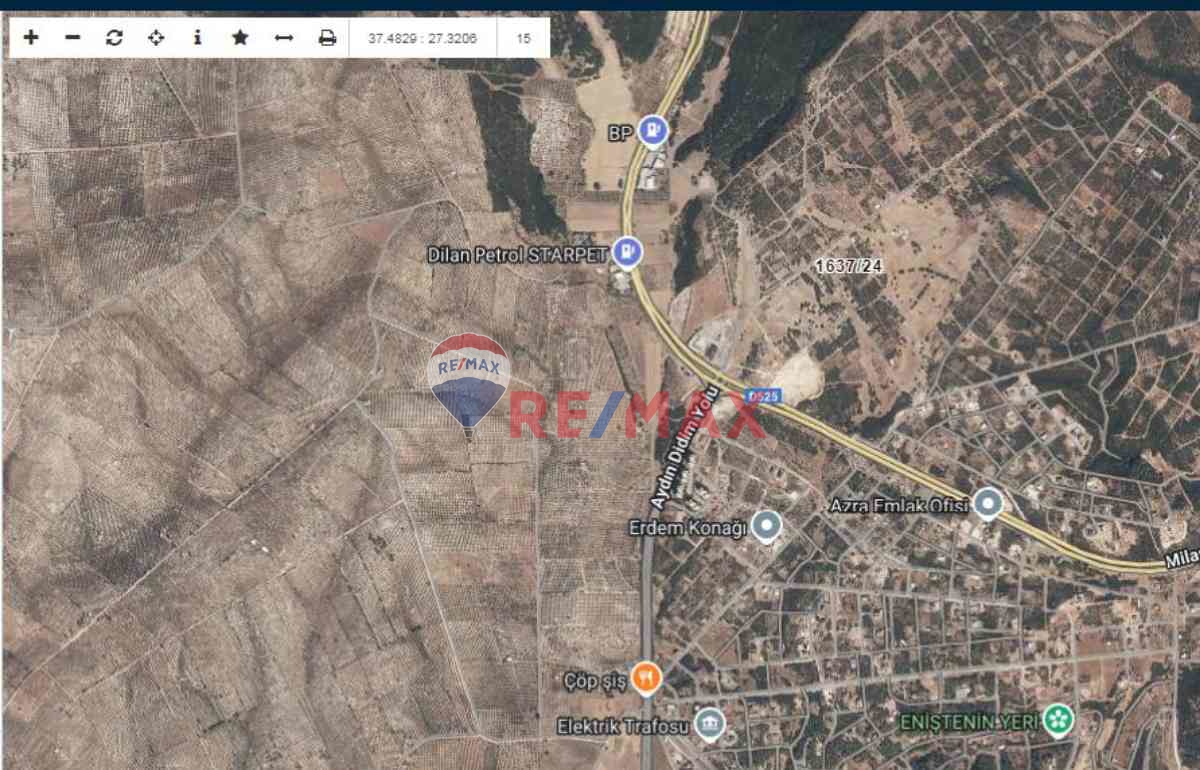Screen dimensions: 1200x770
Task: Center map on my location crosshair
Action: [x=156, y=38]
